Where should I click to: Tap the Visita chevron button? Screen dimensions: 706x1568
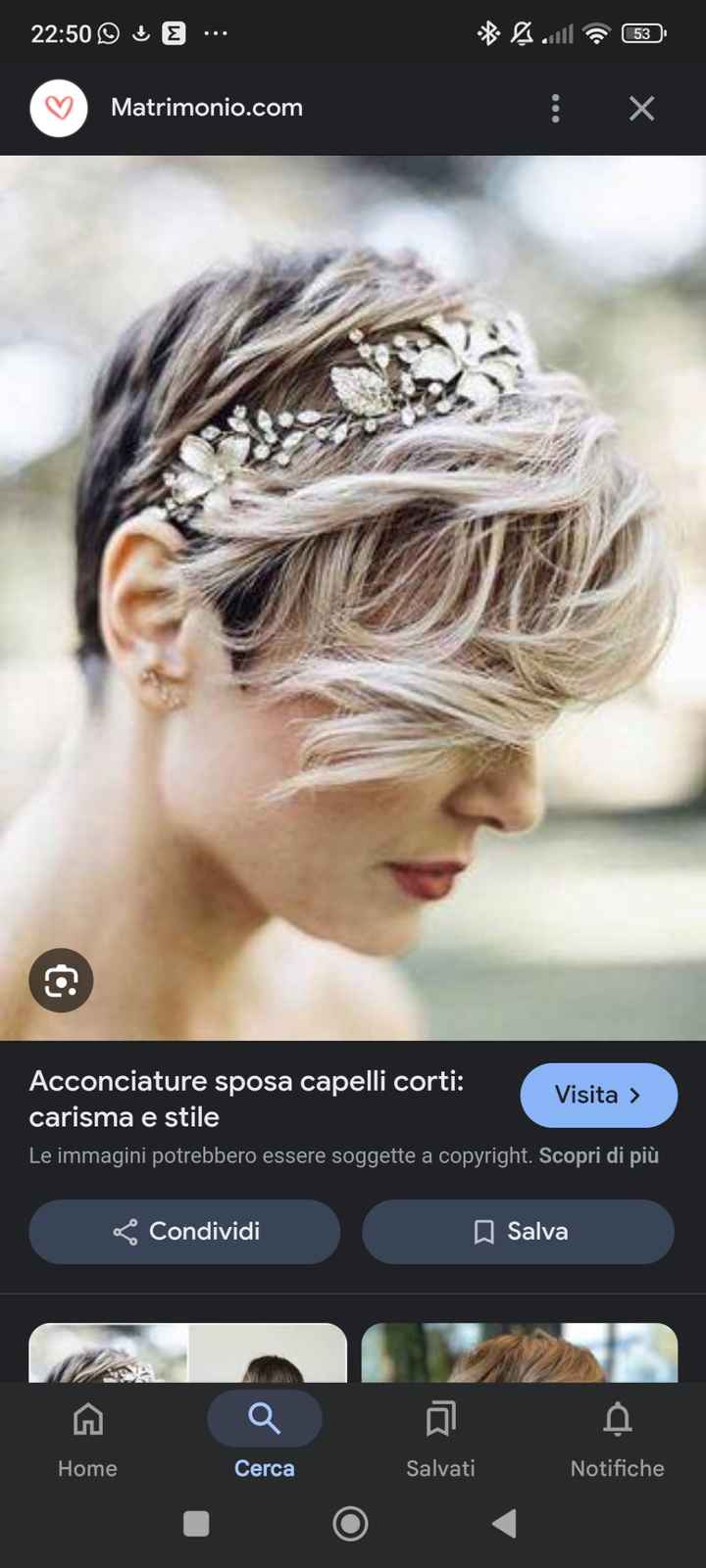click(x=634, y=1096)
